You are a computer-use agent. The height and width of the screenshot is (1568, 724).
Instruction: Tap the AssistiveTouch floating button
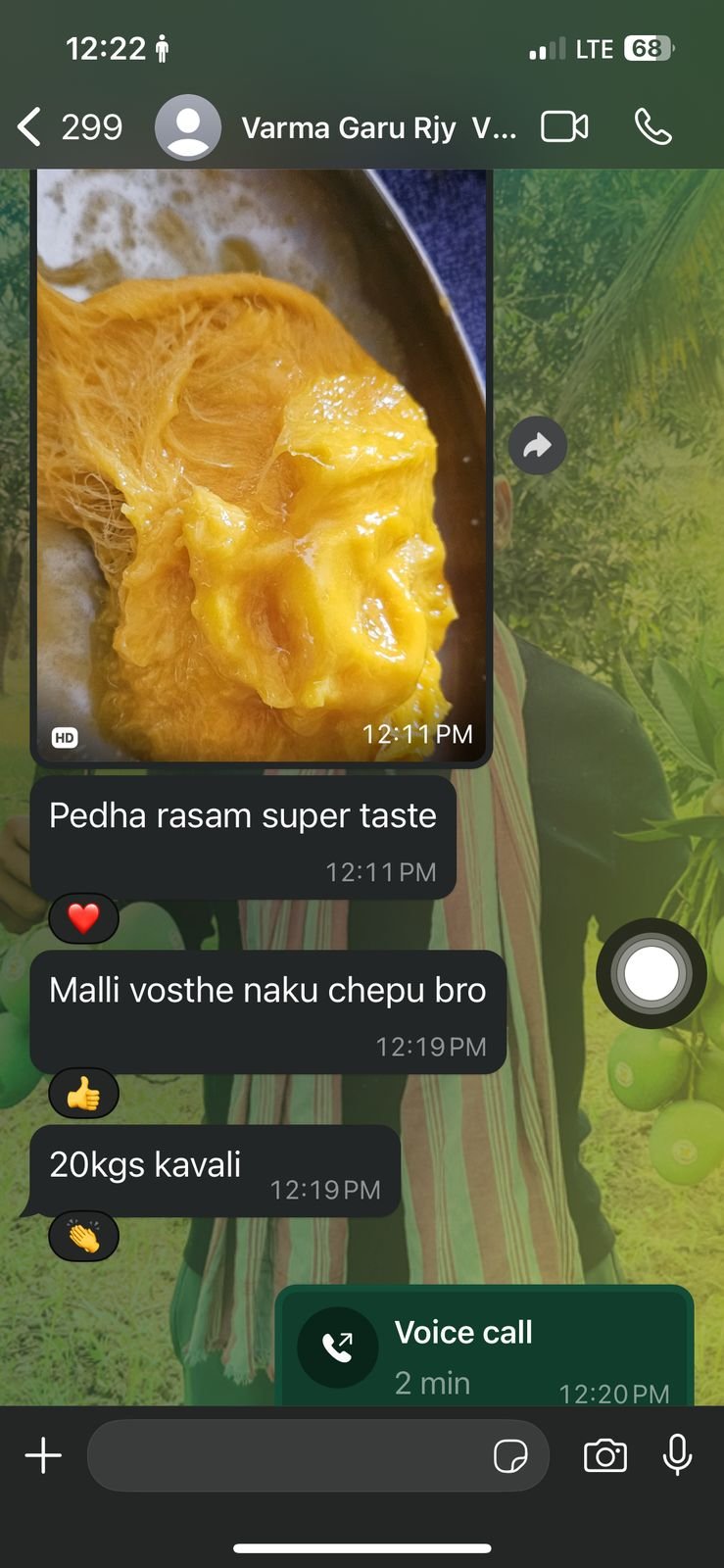tap(651, 973)
